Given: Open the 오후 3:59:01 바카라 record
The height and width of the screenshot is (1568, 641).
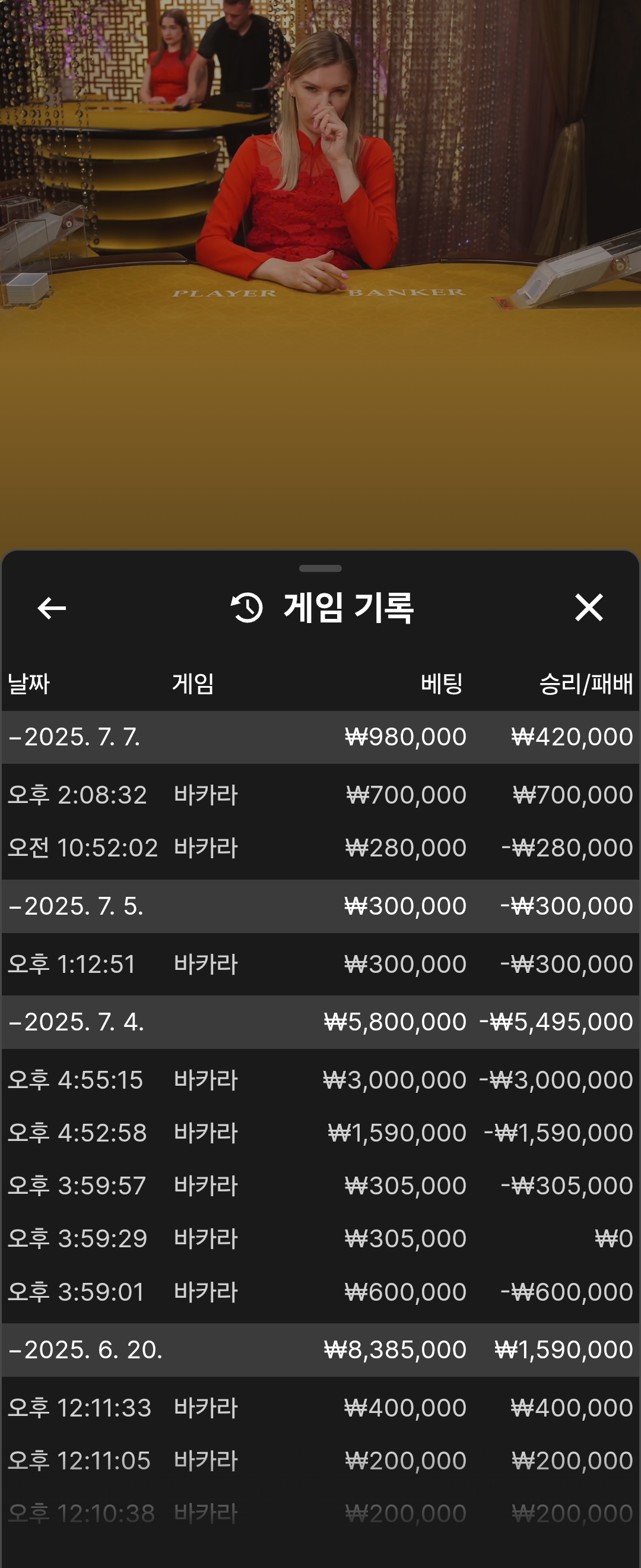Looking at the screenshot, I should [x=320, y=1292].
